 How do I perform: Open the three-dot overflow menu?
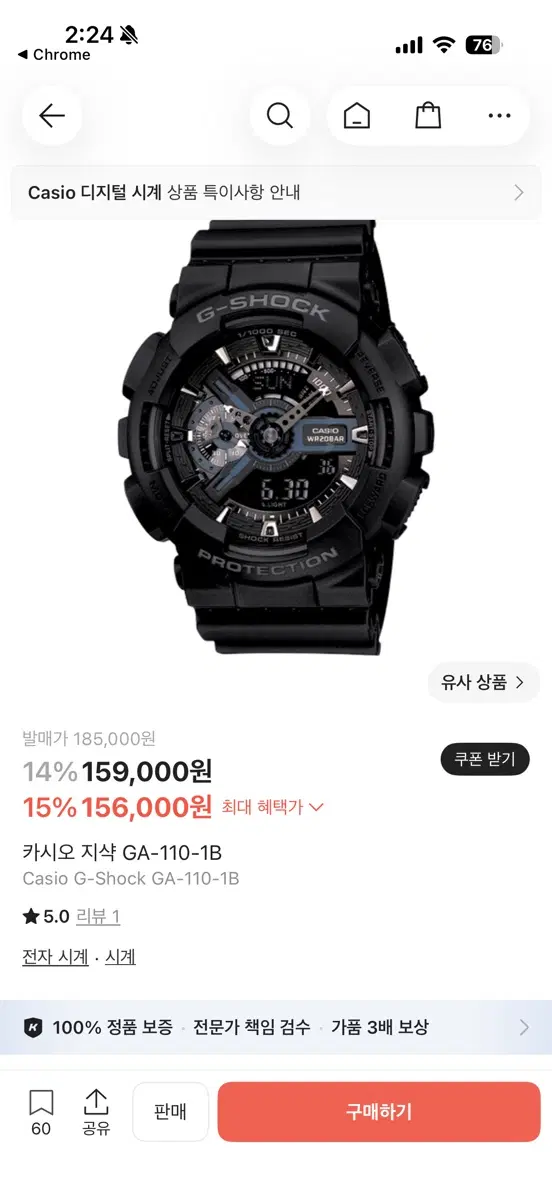click(499, 116)
